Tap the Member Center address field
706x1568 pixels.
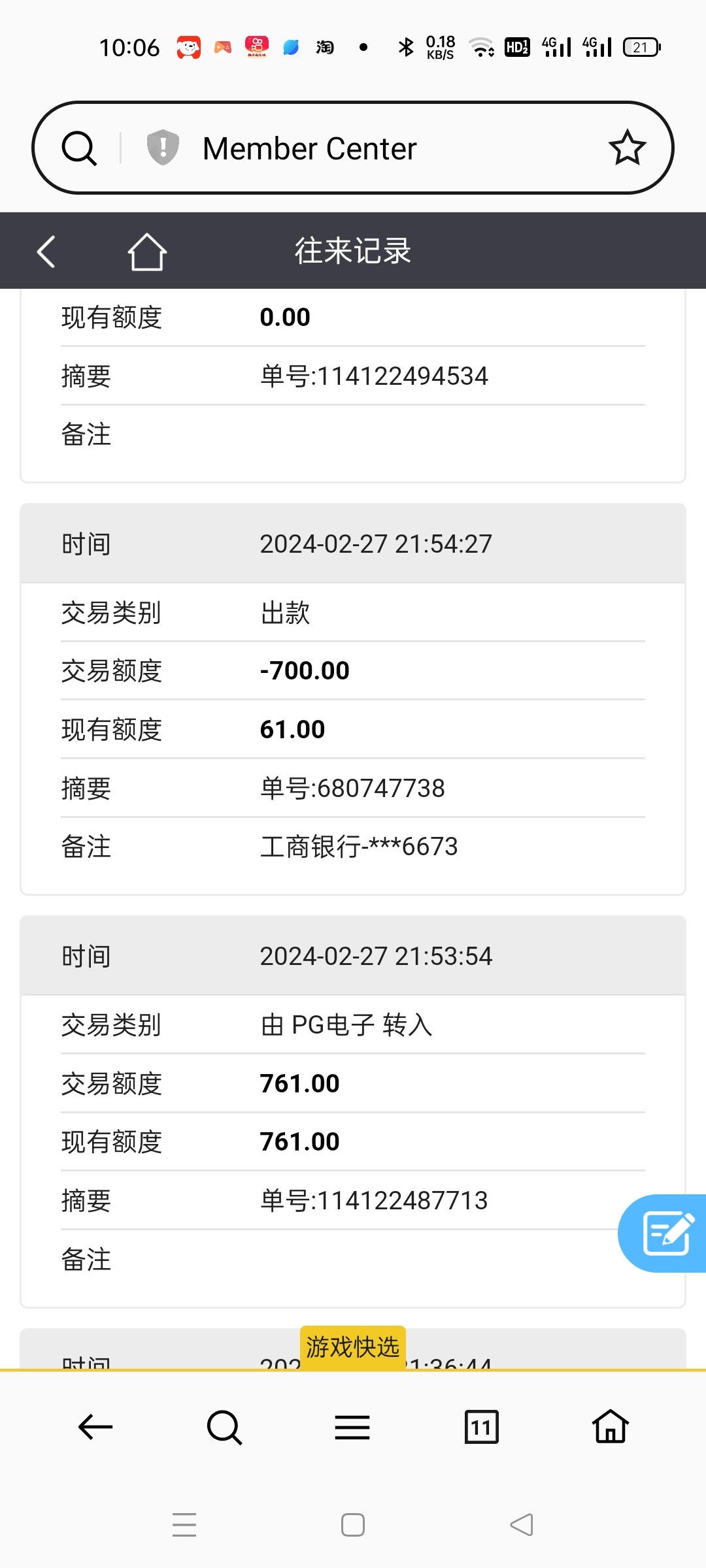[x=366, y=148]
